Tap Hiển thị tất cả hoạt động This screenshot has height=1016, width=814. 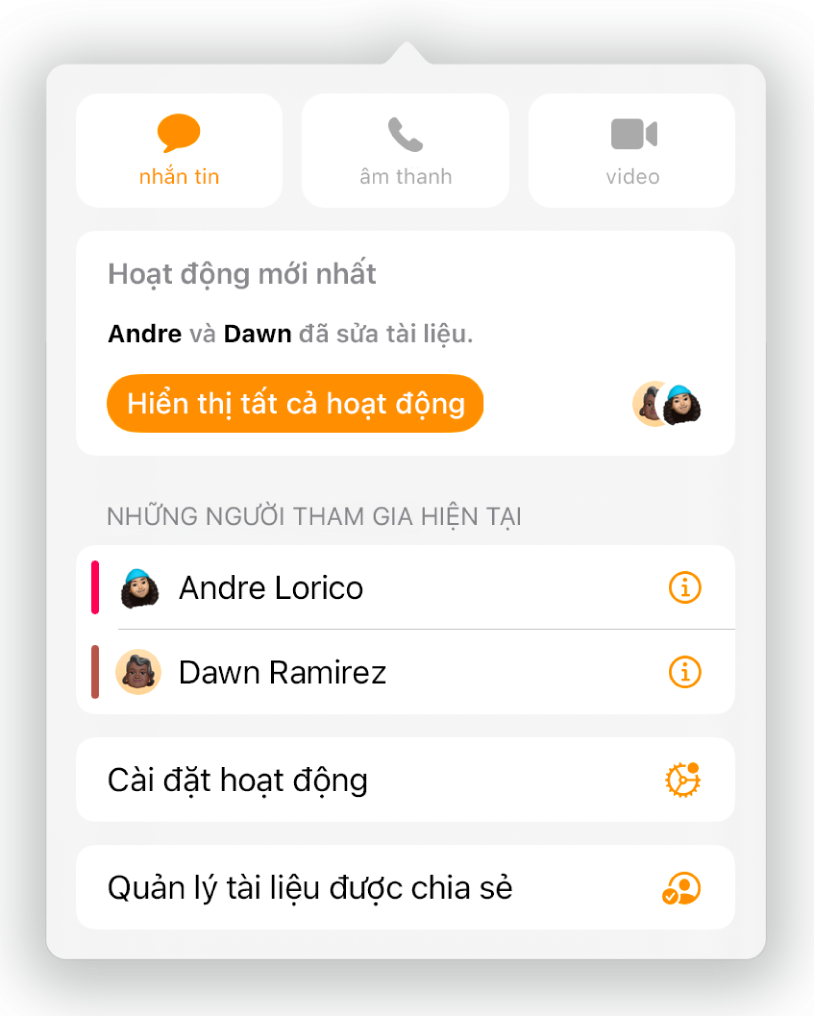click(x=295, y=403)
